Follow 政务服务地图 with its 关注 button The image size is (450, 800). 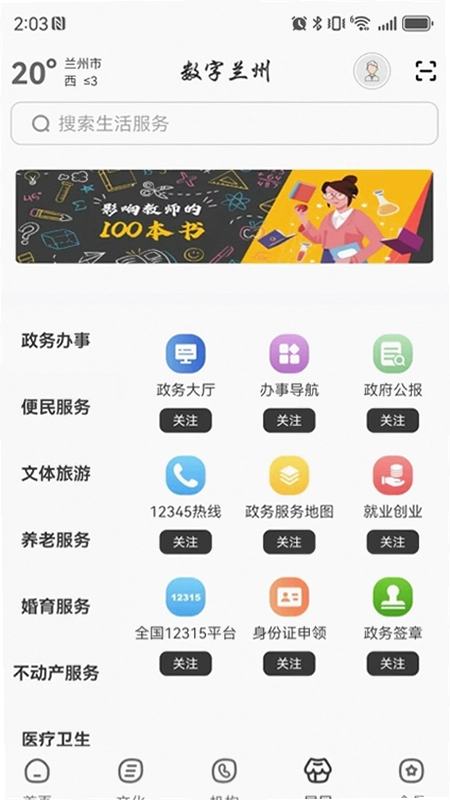click(289, 542)
